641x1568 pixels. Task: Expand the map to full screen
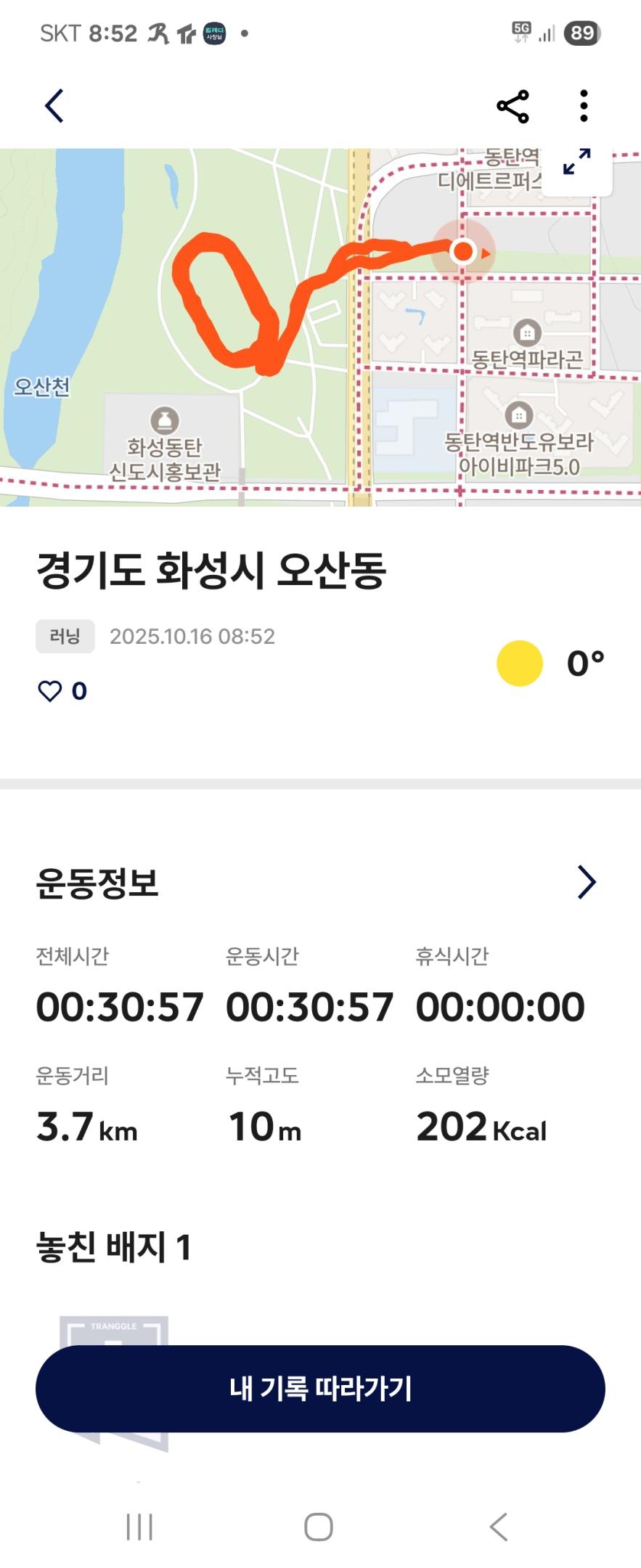(577, 163)
